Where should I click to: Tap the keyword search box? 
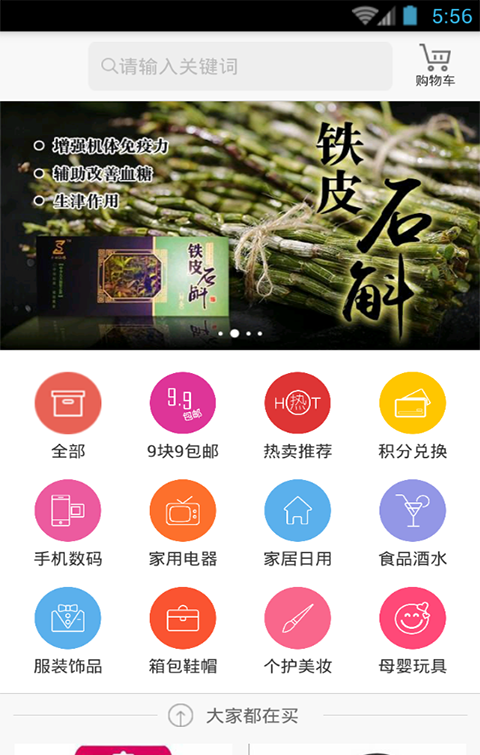coord(240,66)
